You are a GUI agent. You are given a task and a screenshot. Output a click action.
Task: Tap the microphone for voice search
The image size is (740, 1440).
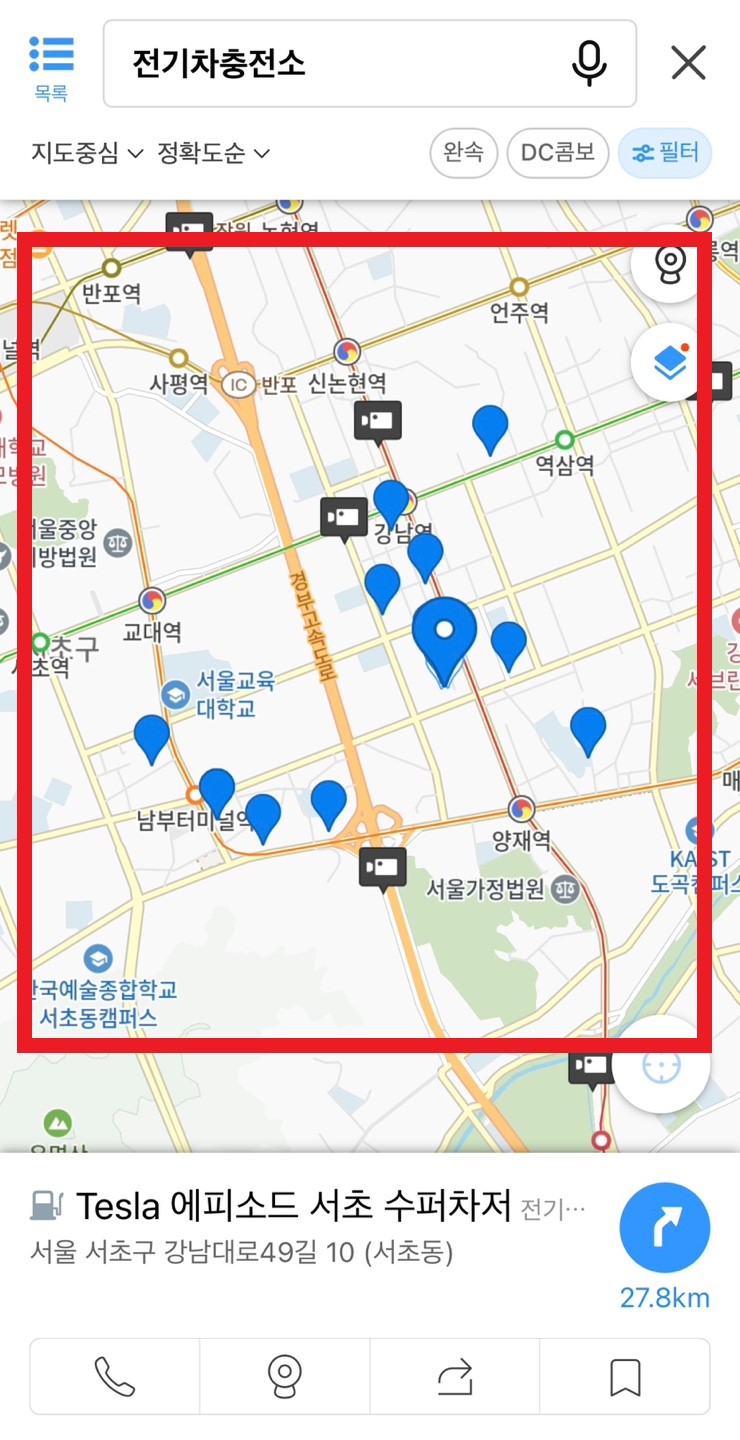click(589, 62)
